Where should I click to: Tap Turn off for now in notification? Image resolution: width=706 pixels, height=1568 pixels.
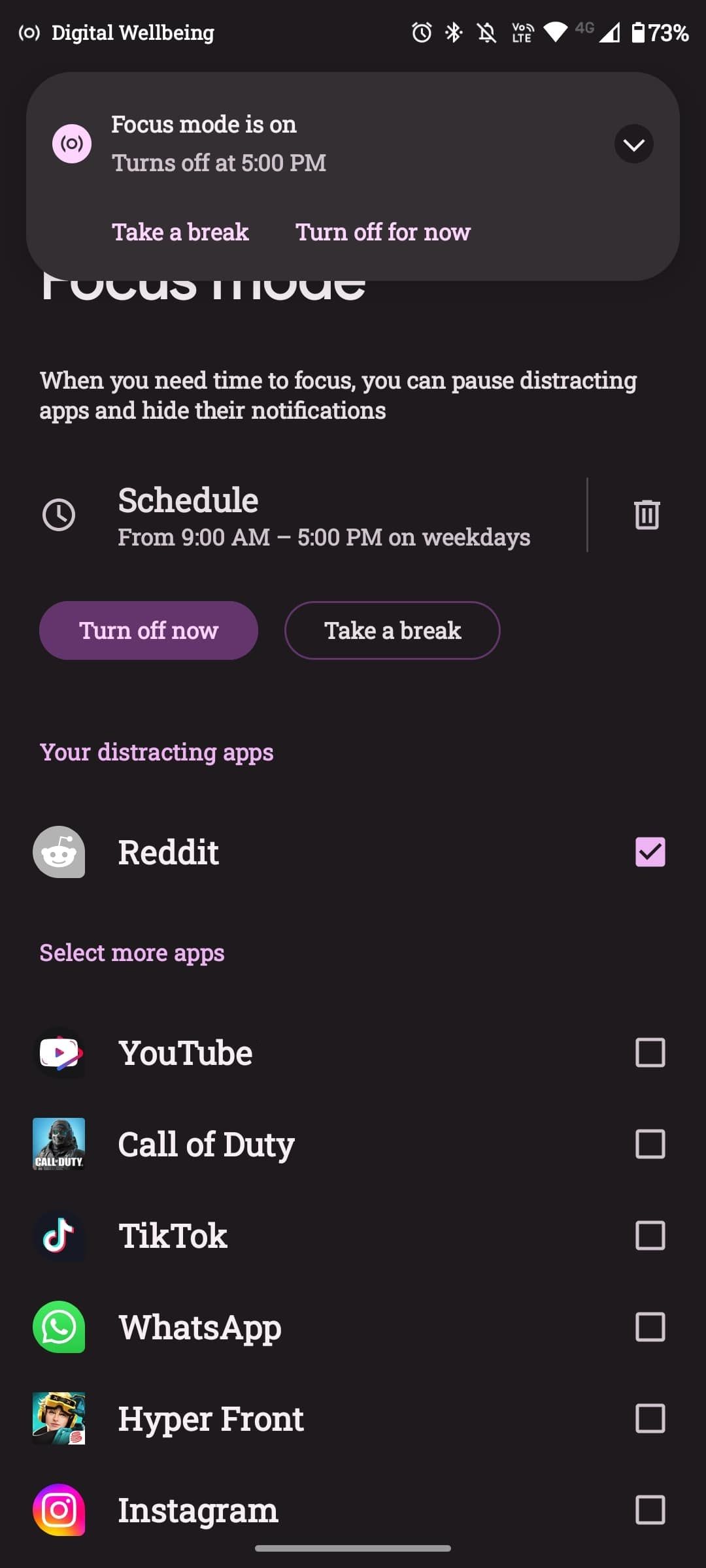tap(383, 232)
